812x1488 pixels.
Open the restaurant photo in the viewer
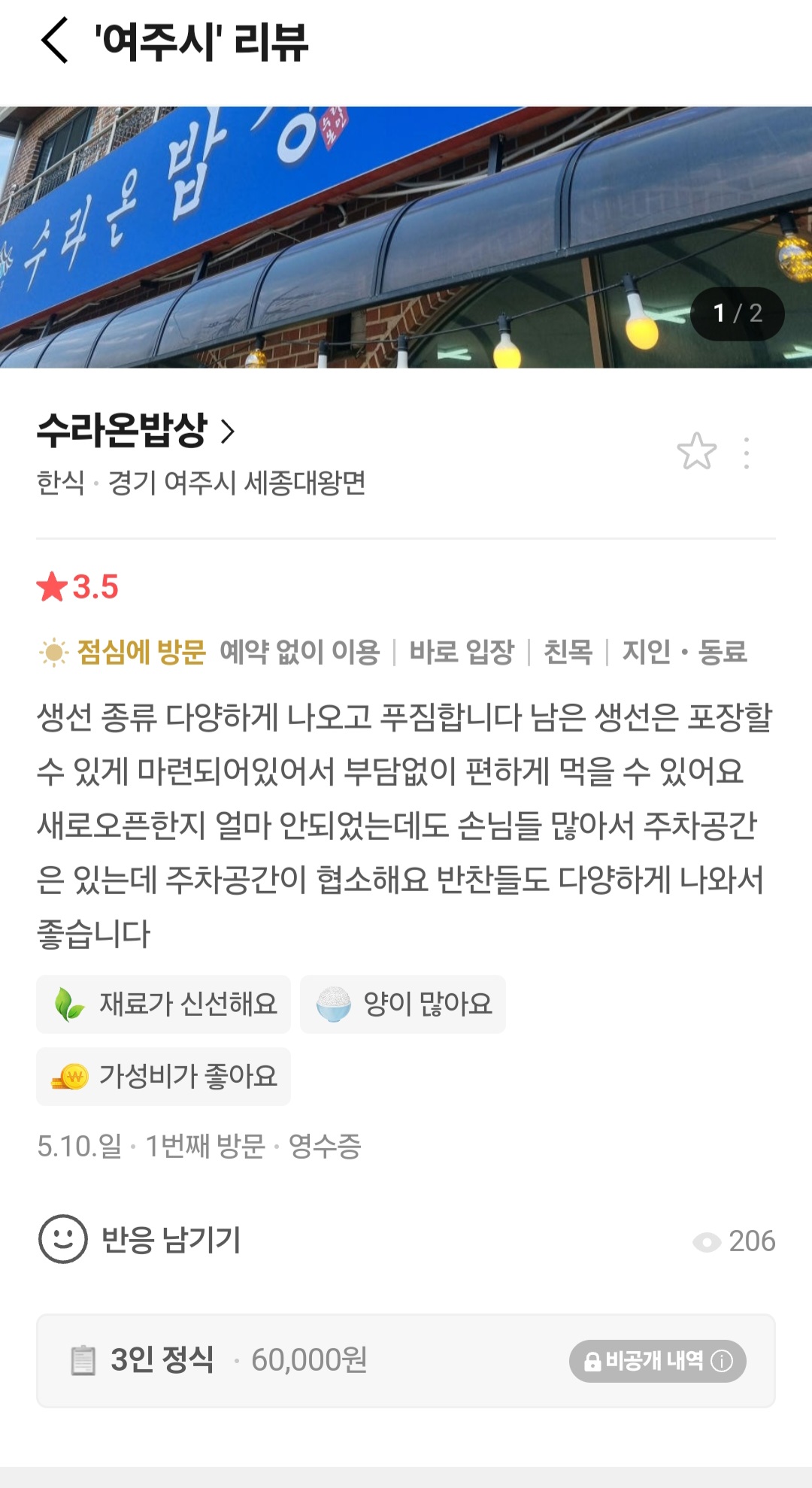[406, 237]
